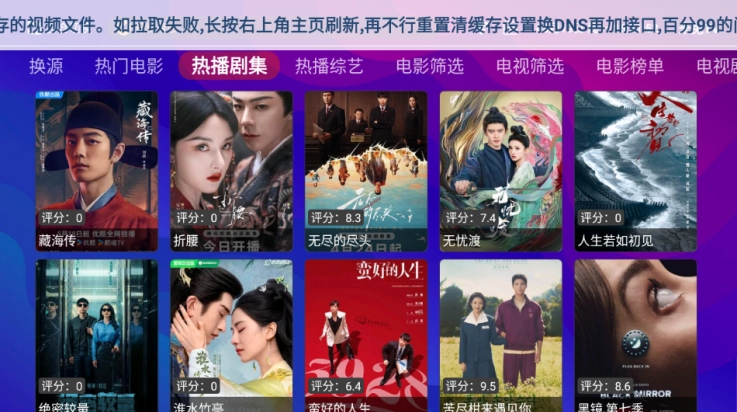737x412 pixels.
Task: Open the 淮水竹亭 poster card
Action: click(231, 335)
